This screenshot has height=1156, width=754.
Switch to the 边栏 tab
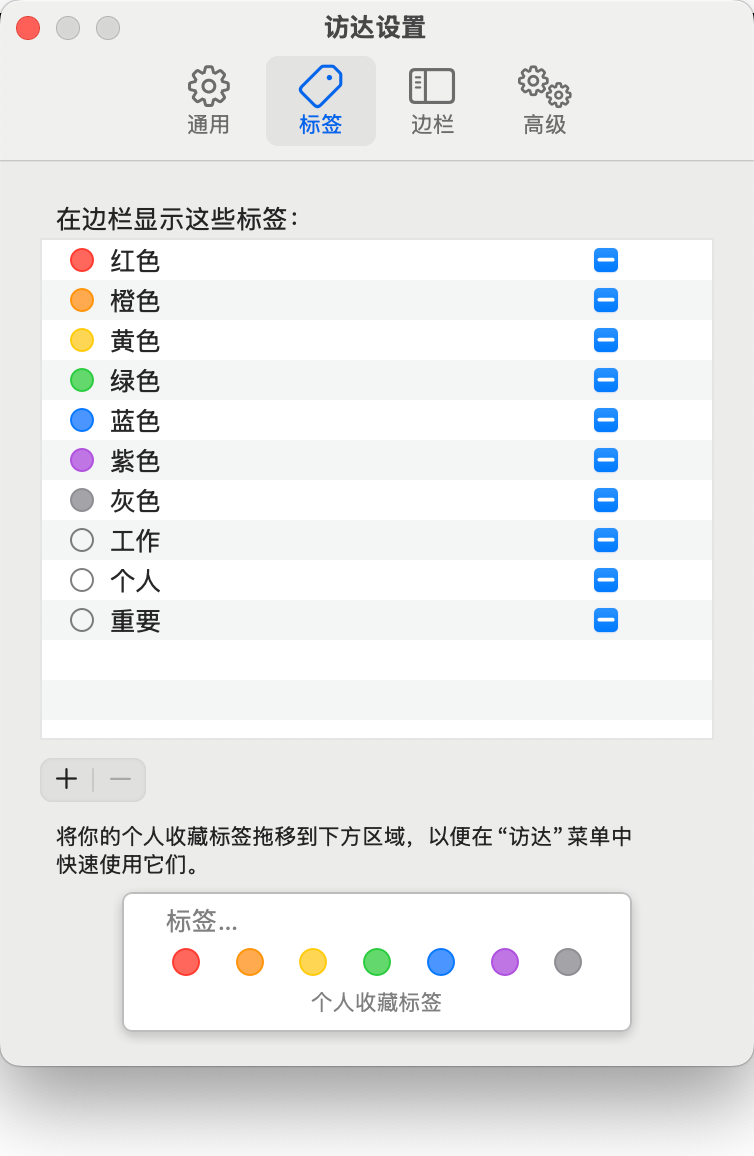pyautogui.click(x=432, y=101)
